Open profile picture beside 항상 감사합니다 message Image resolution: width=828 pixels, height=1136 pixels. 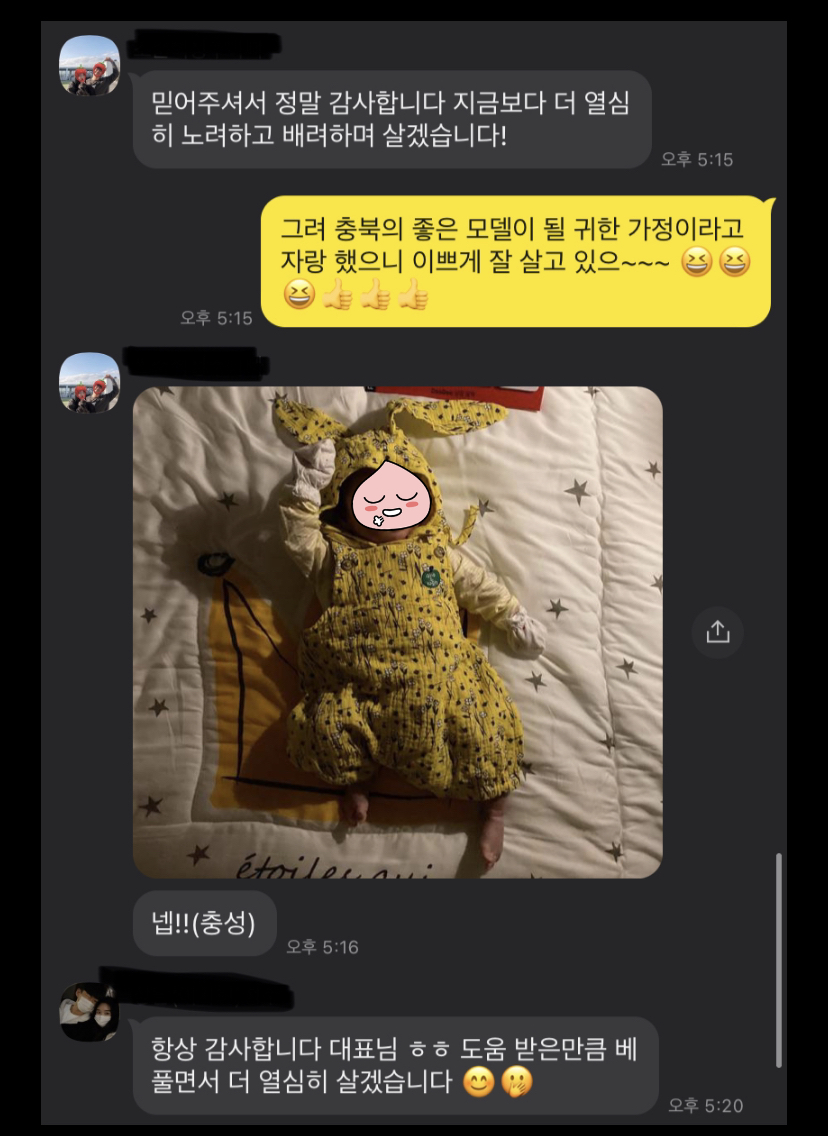click(x=89, y=1012)
